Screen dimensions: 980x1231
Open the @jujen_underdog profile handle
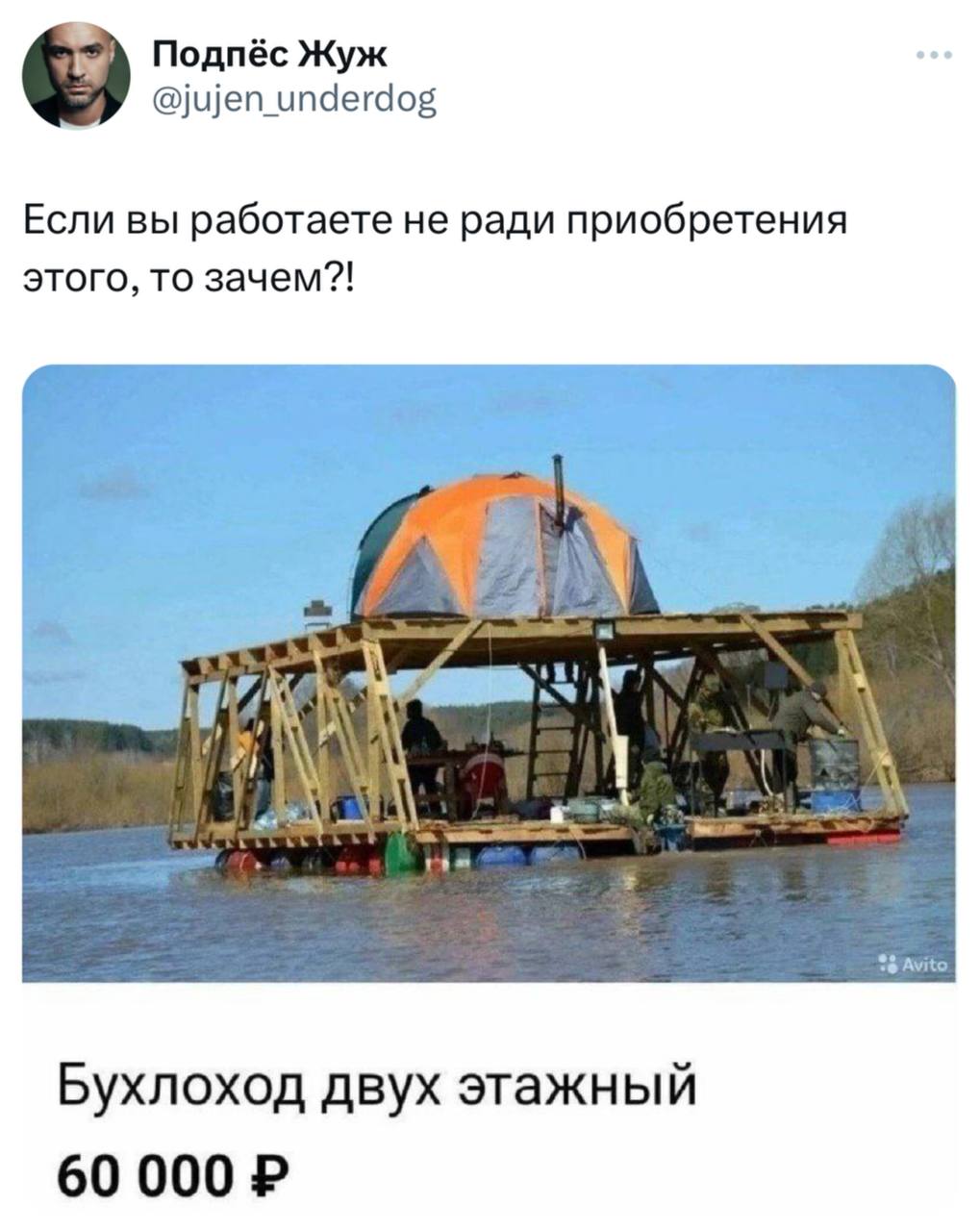click(x=294, y=99)
